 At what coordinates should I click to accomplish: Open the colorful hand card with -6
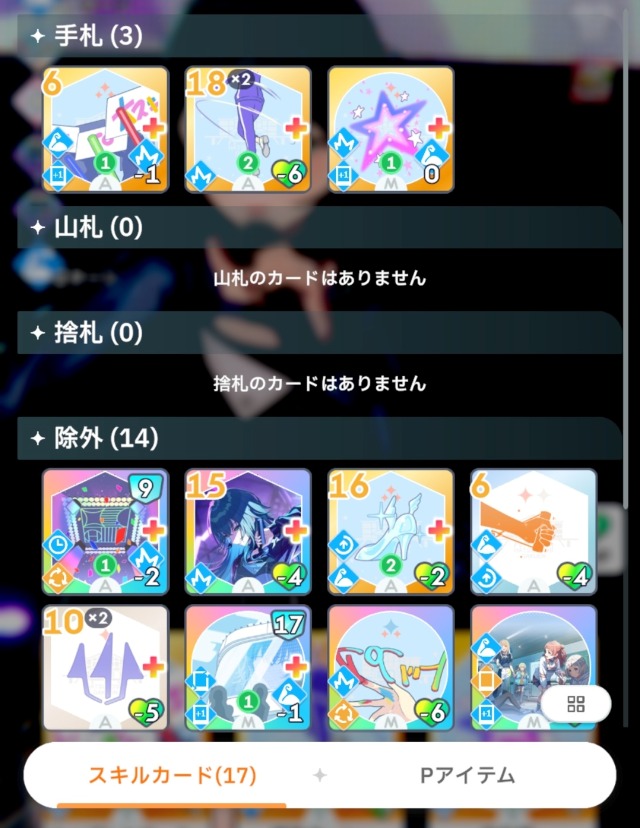(391, 667)
